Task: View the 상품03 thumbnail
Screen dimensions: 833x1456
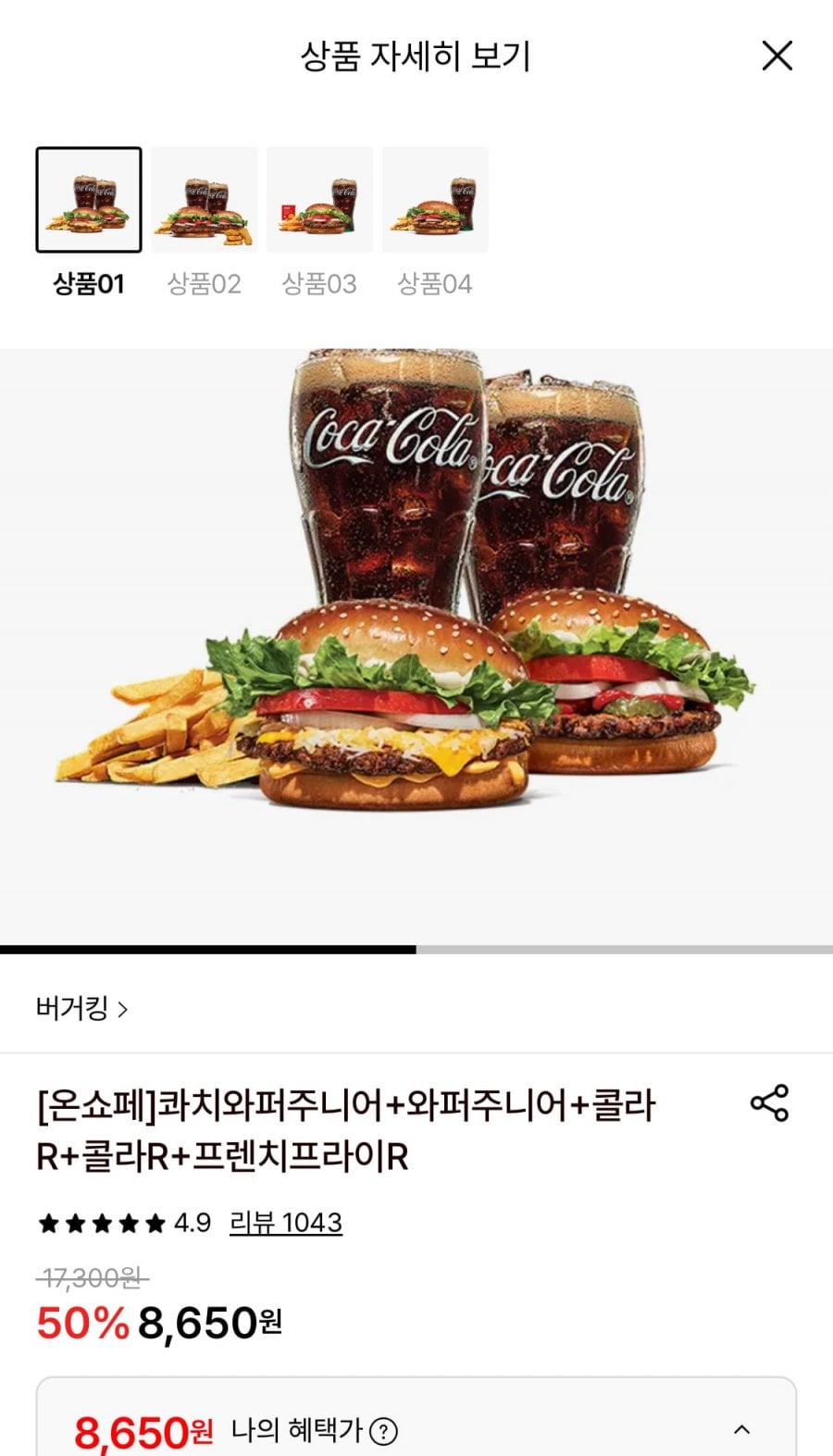Action: coord(319,200)
